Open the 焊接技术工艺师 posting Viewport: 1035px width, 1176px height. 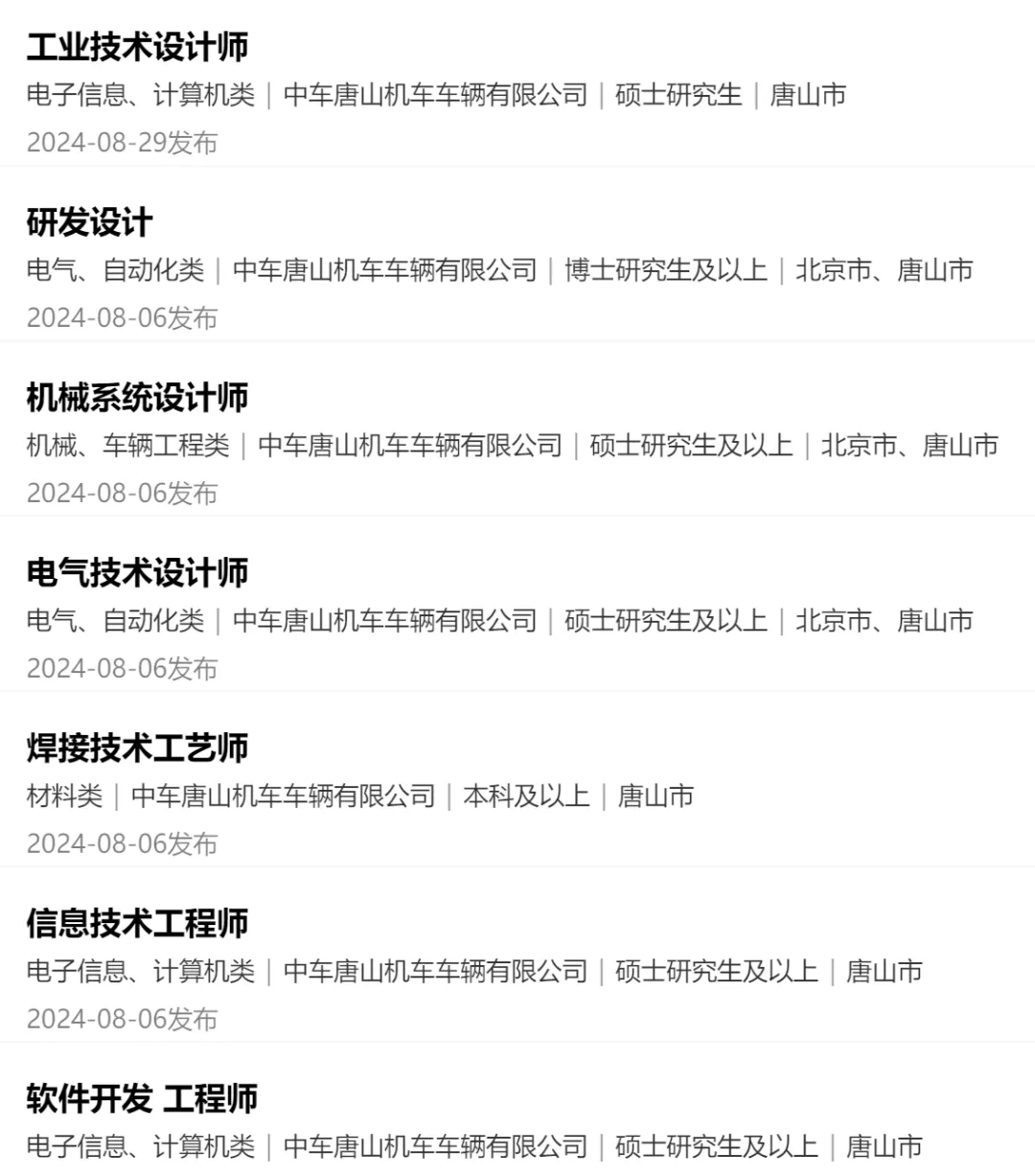pyautogui.click(x=137, y=749)
